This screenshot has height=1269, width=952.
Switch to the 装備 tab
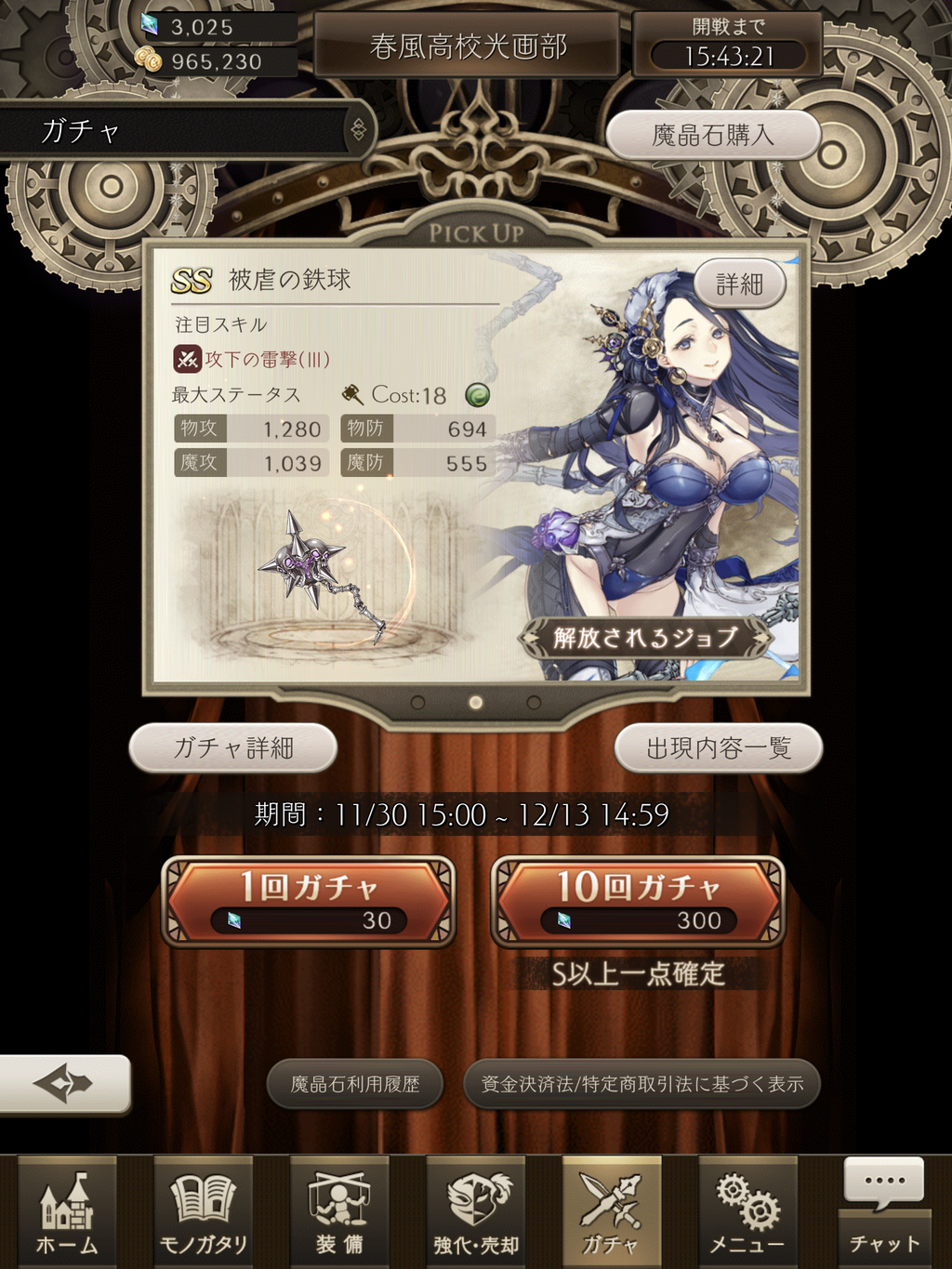coord(339,1212)
